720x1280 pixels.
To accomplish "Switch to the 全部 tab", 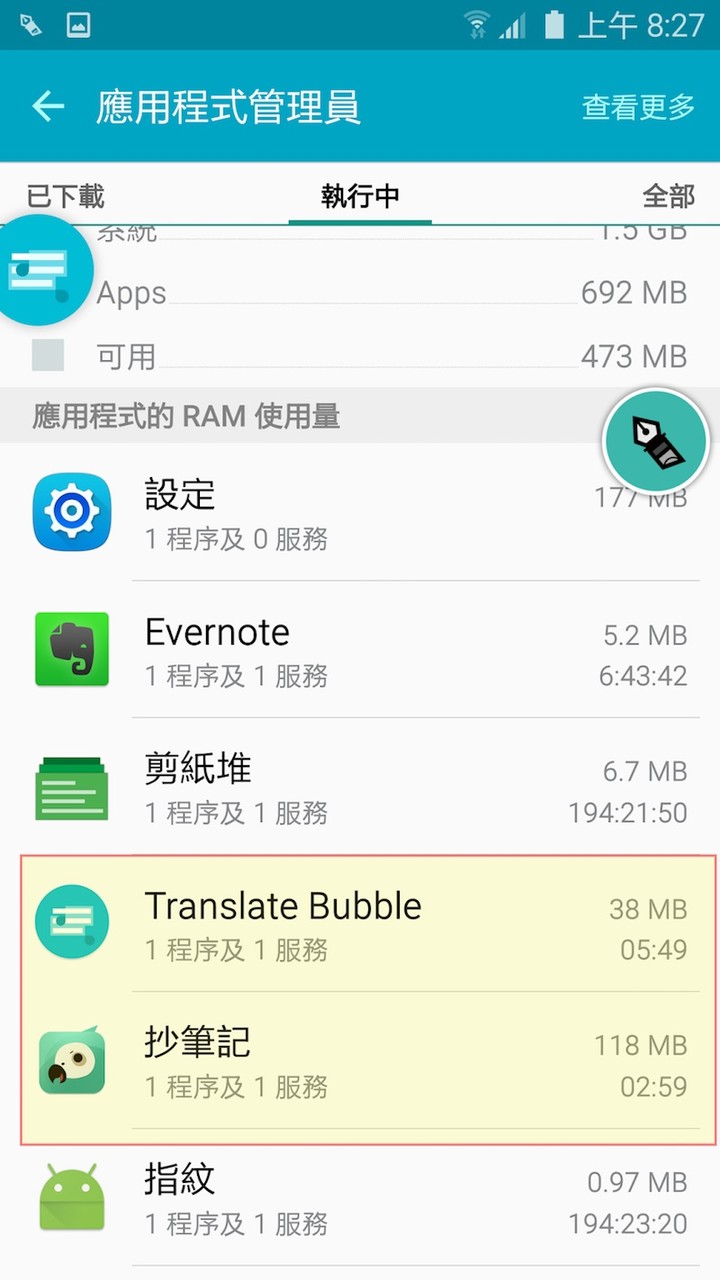I will 668,196.
